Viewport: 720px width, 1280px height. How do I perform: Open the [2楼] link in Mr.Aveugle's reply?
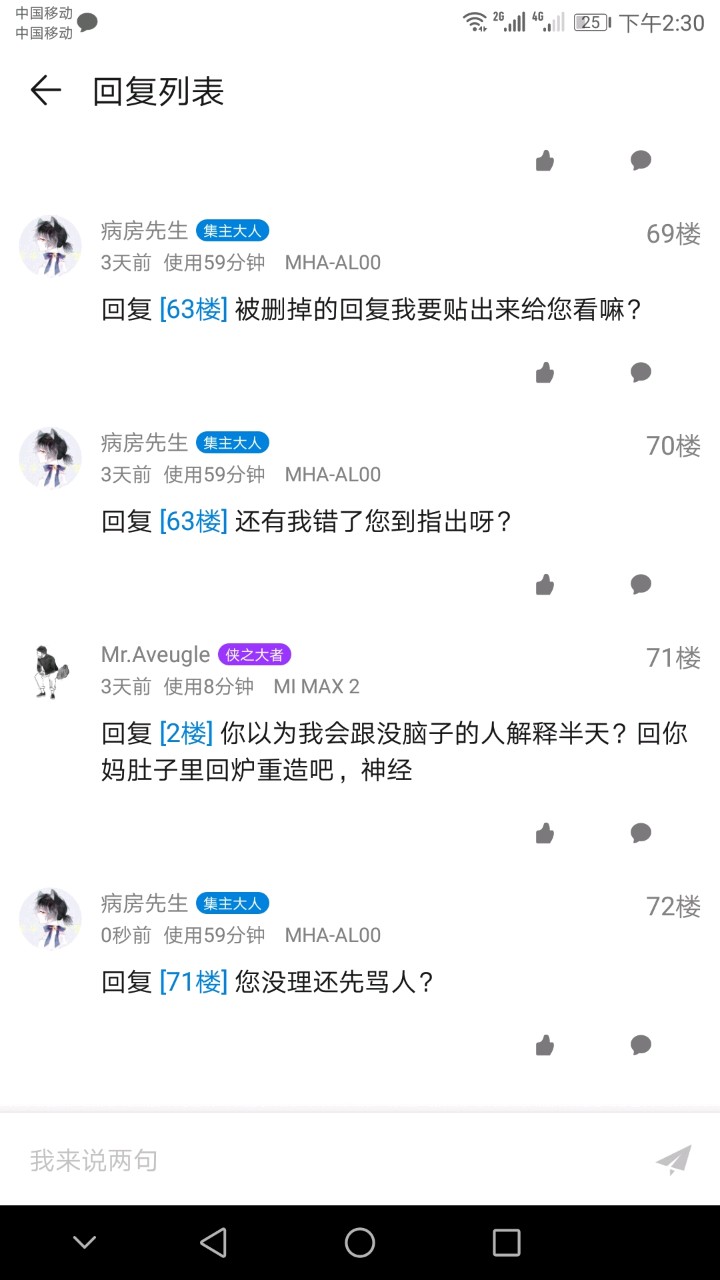[186, 733]
